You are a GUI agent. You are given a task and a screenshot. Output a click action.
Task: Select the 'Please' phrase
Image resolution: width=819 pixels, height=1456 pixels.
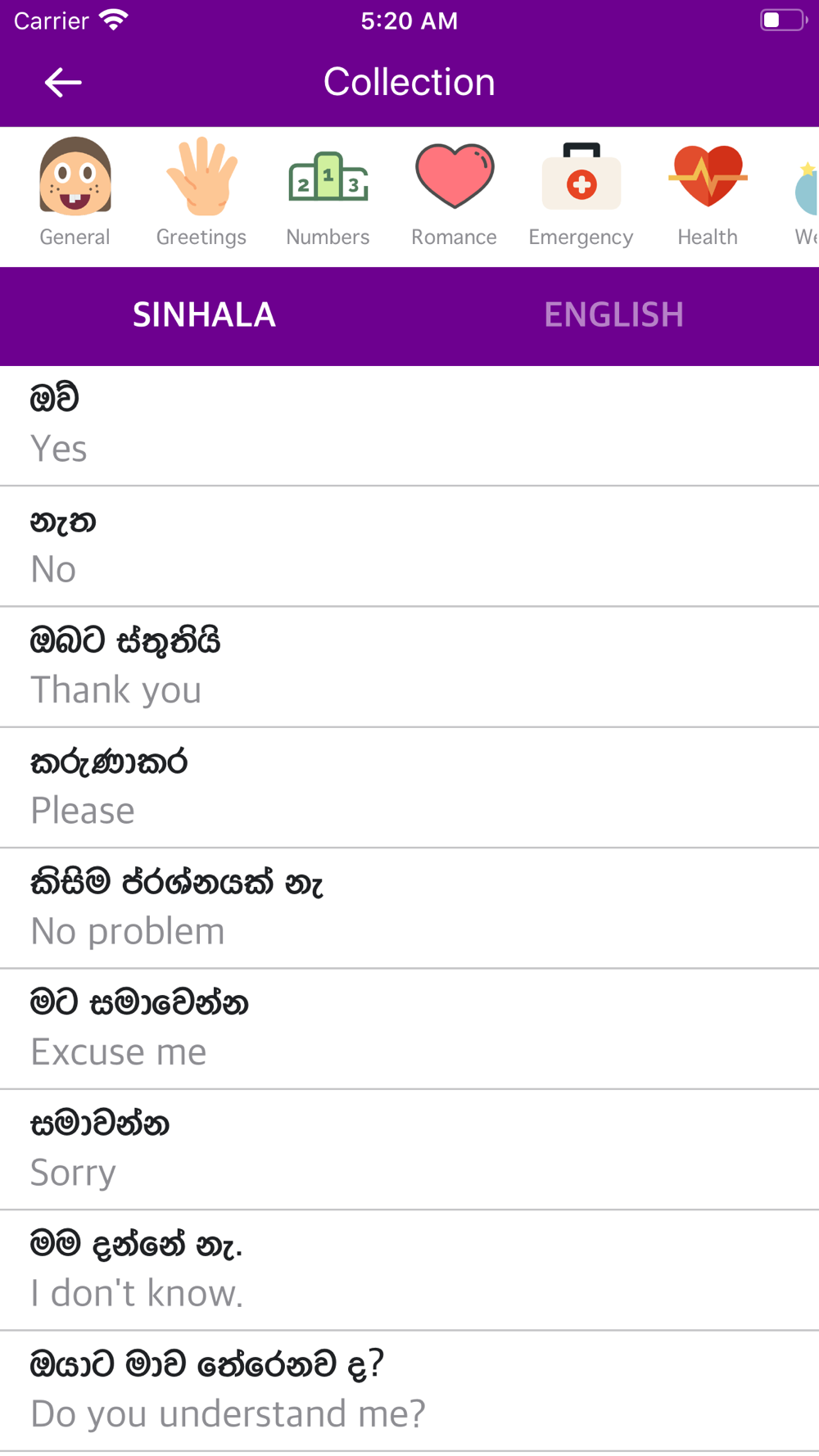(409, 787)
